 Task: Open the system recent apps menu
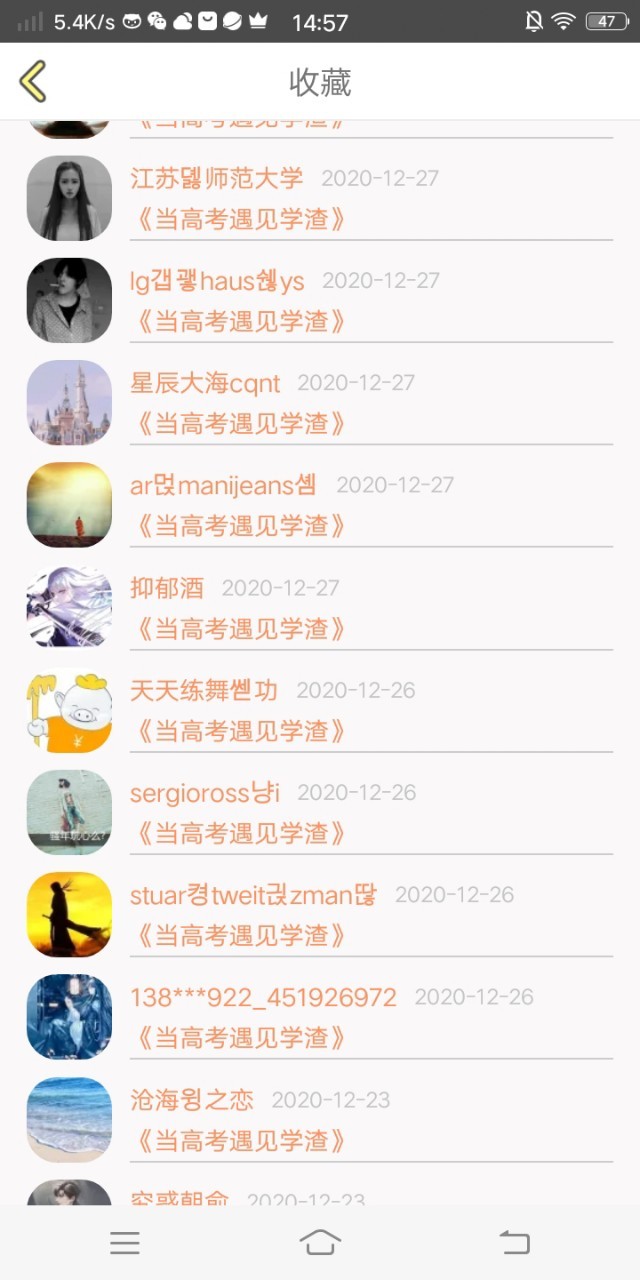pyautogui.click(x=125, y=1242)
